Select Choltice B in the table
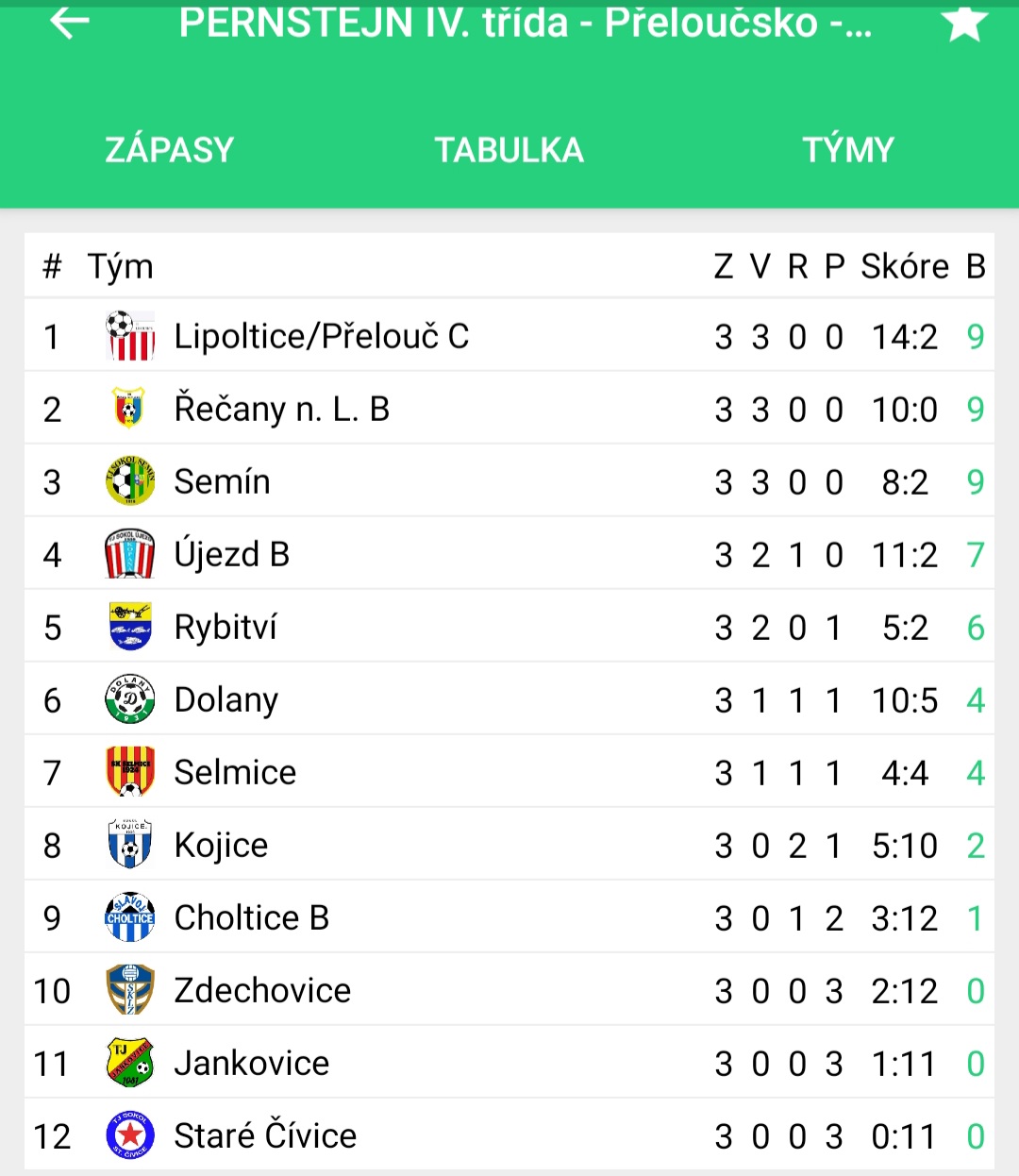Viewport: 1019px width, 1176px height. [x=252, y=918]
